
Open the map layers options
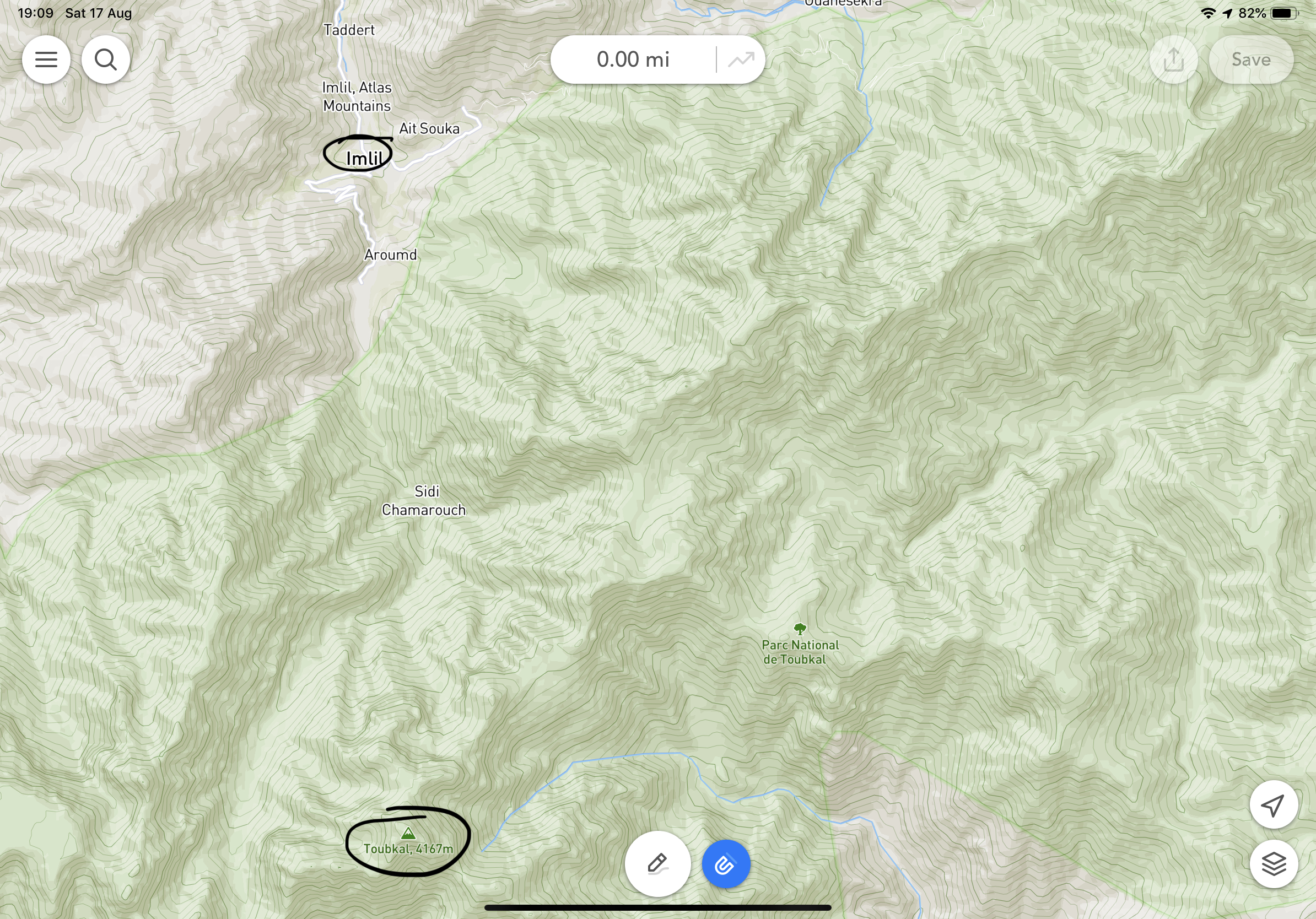1273,863
